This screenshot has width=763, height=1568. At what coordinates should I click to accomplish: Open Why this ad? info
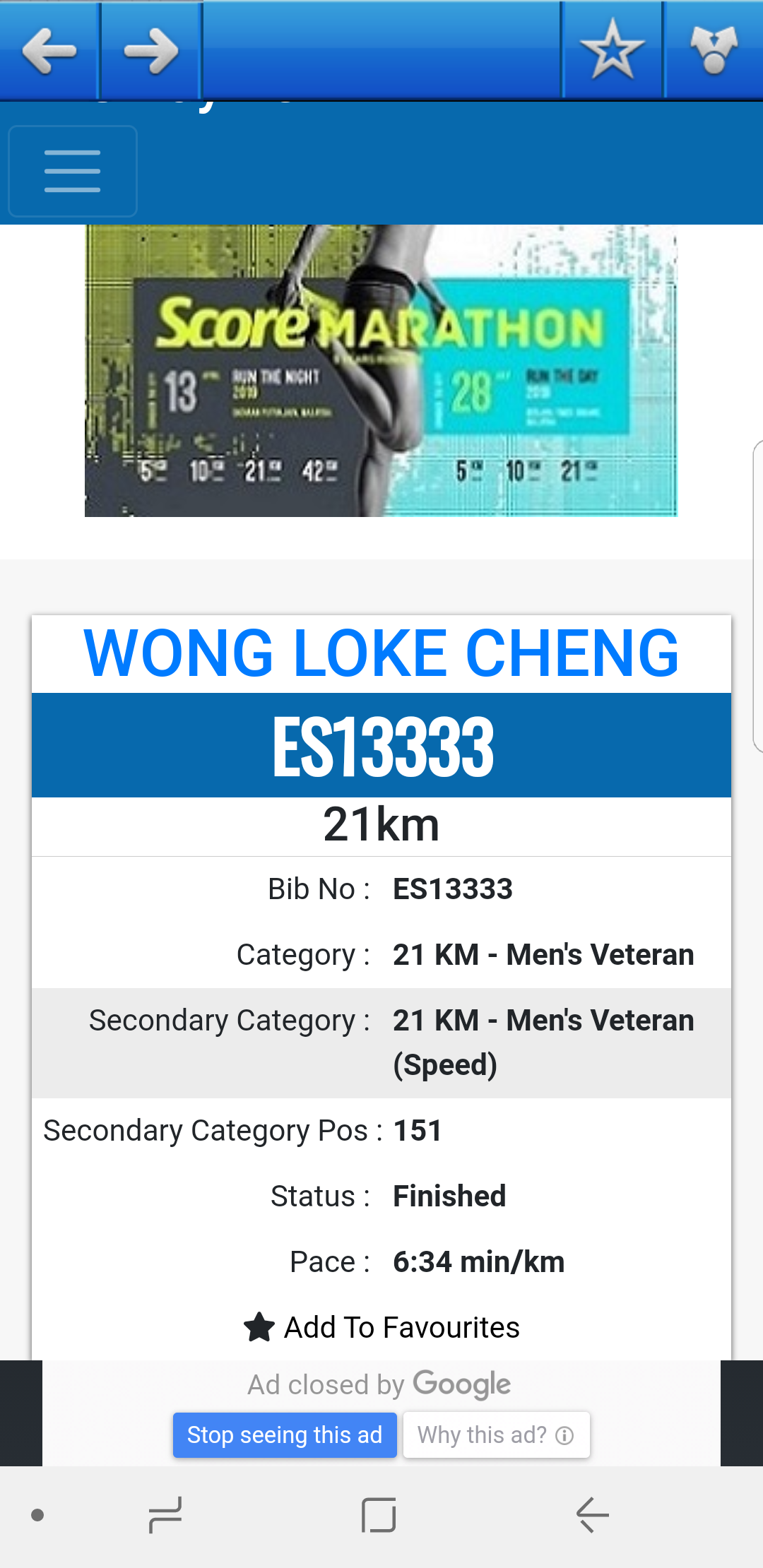pos(496,1435)
